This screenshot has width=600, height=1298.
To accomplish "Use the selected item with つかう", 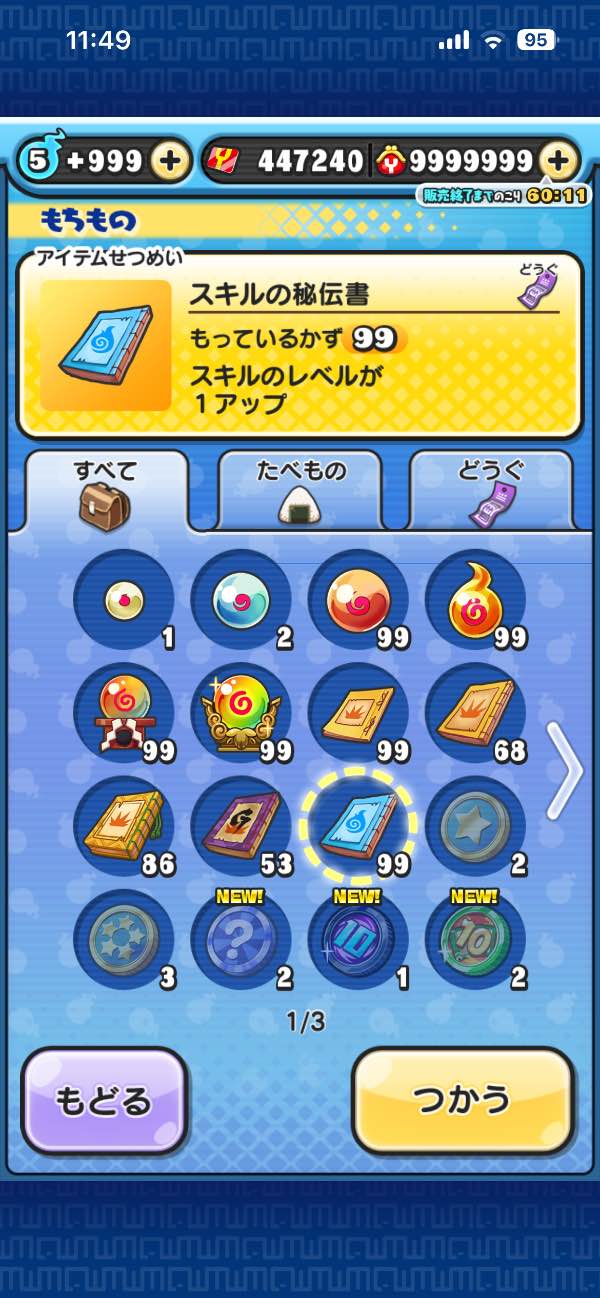I will point(463,1100).
